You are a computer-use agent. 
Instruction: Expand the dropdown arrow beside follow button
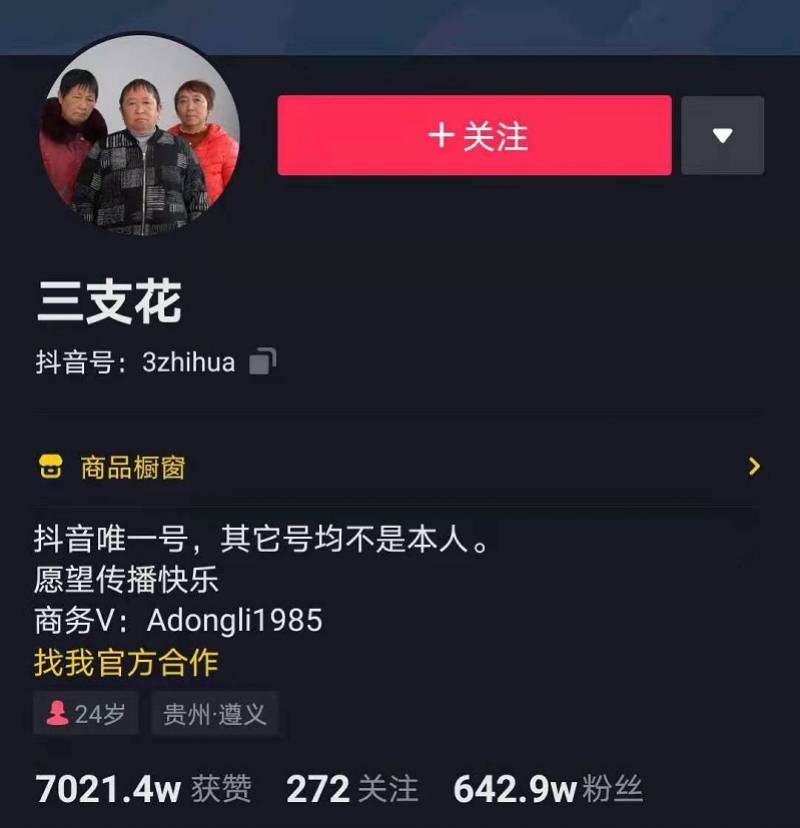point(722,135)
